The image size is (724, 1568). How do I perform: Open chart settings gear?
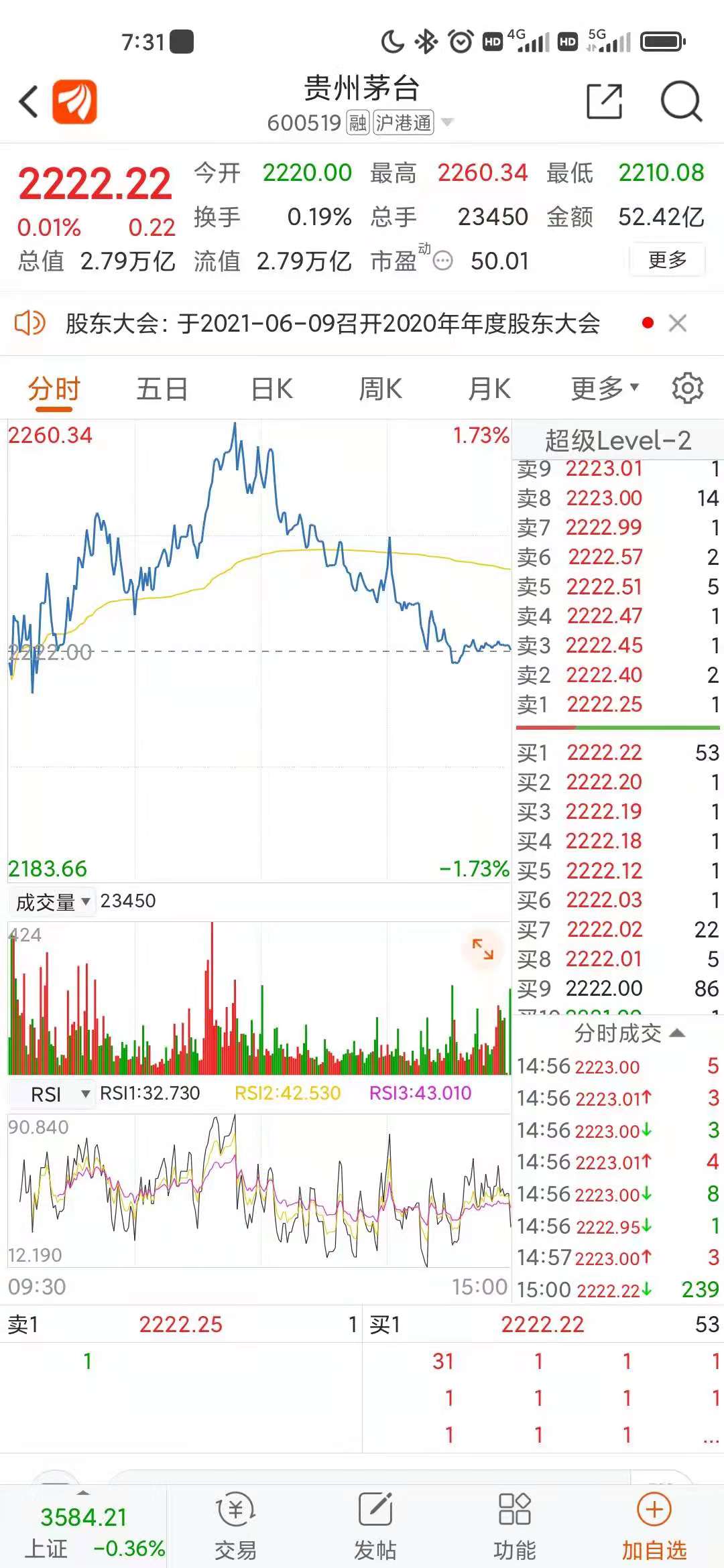(x=688, y=388)
